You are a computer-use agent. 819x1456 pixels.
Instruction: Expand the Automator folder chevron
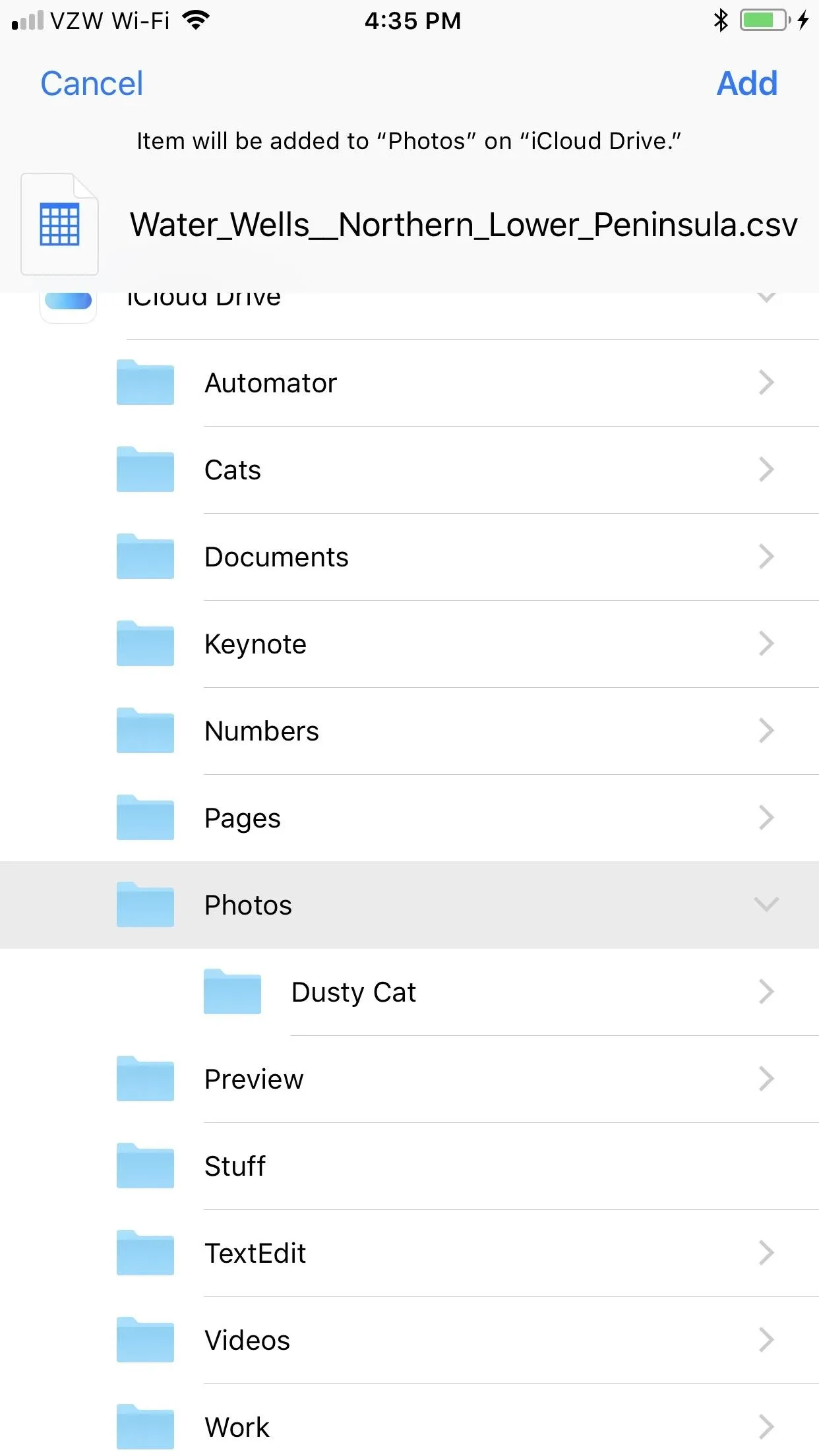pos(766,382)
